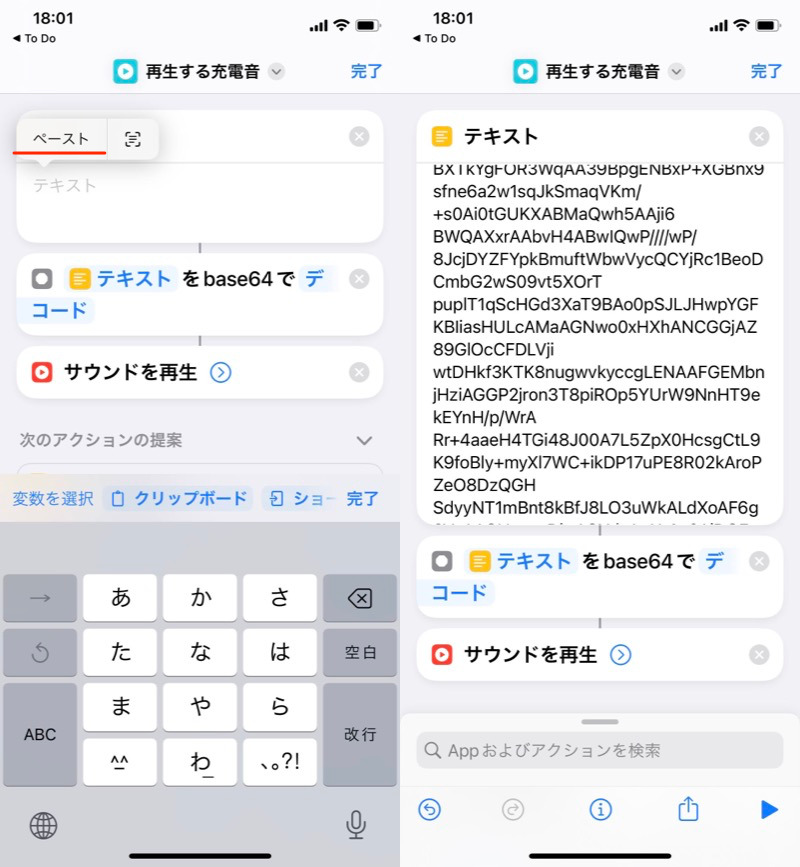Tap the scan text icon beside ペースト
Viewport: 800px width, 867px height.
(133, 139)
